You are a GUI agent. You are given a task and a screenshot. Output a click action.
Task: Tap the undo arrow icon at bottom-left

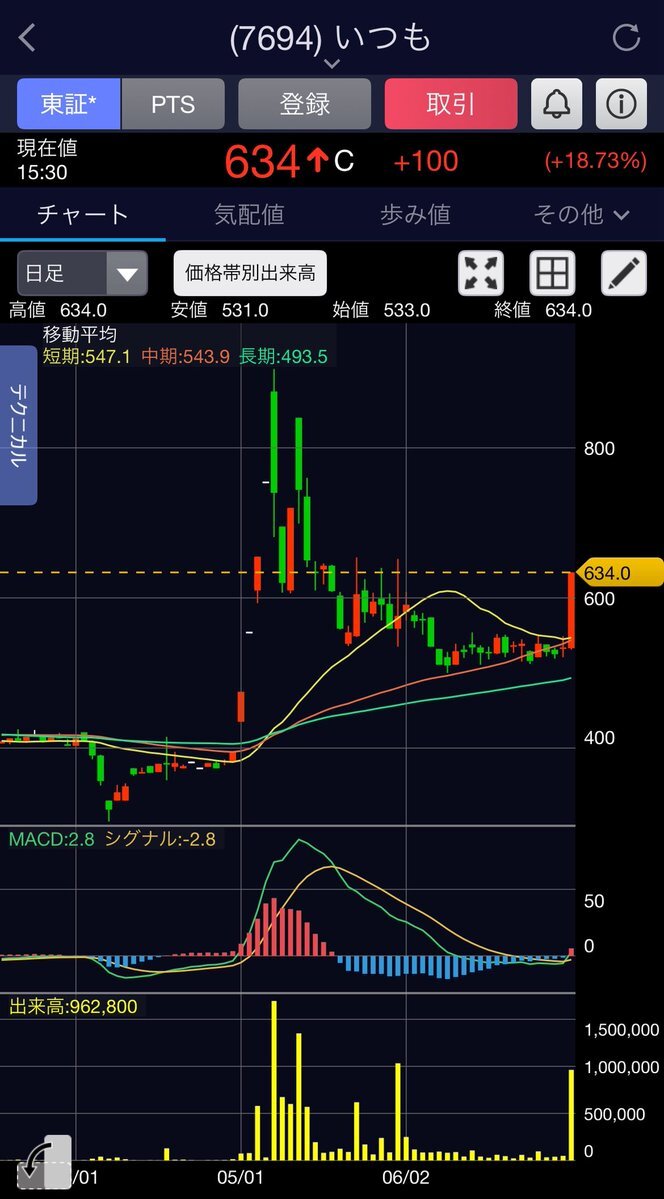click(x=43, y=1161)
